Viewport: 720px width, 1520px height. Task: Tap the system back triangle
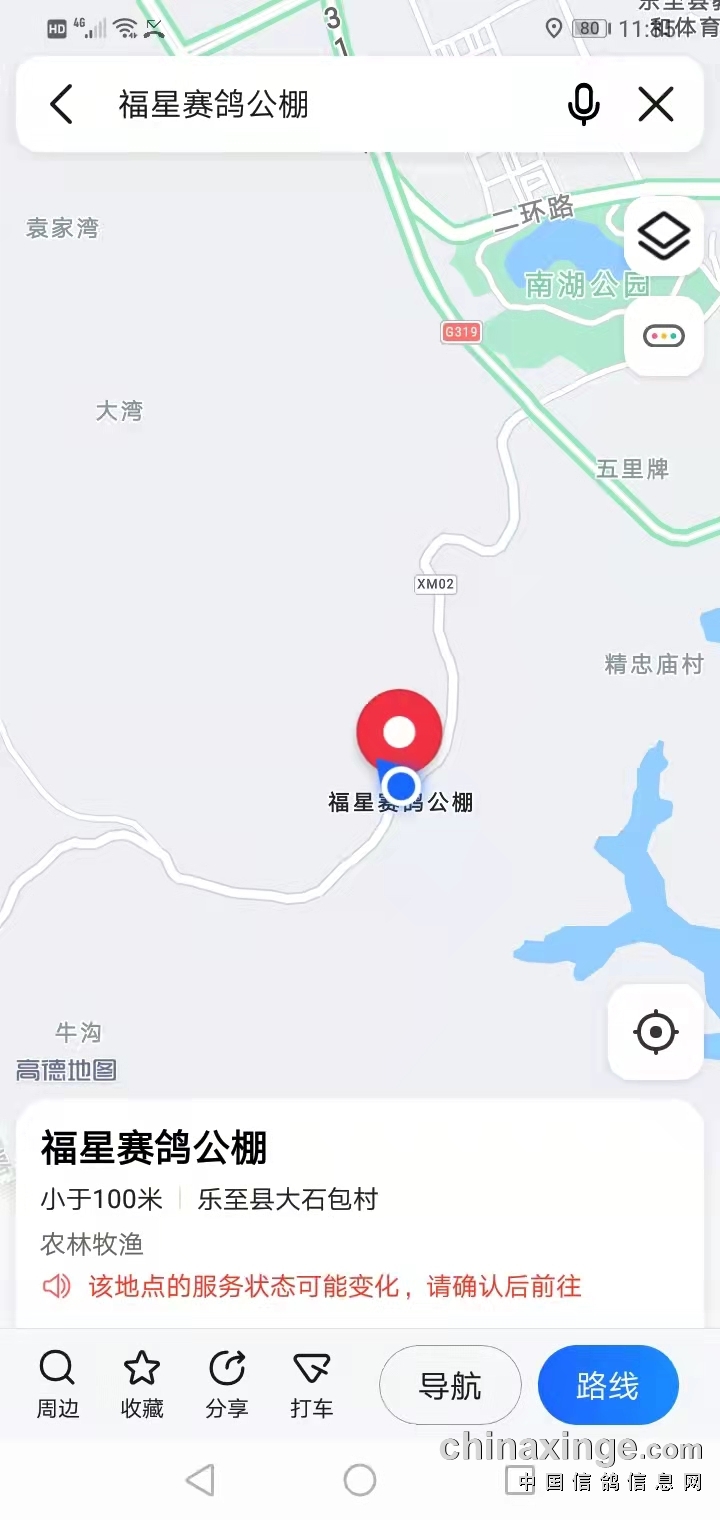(201, 1480)
